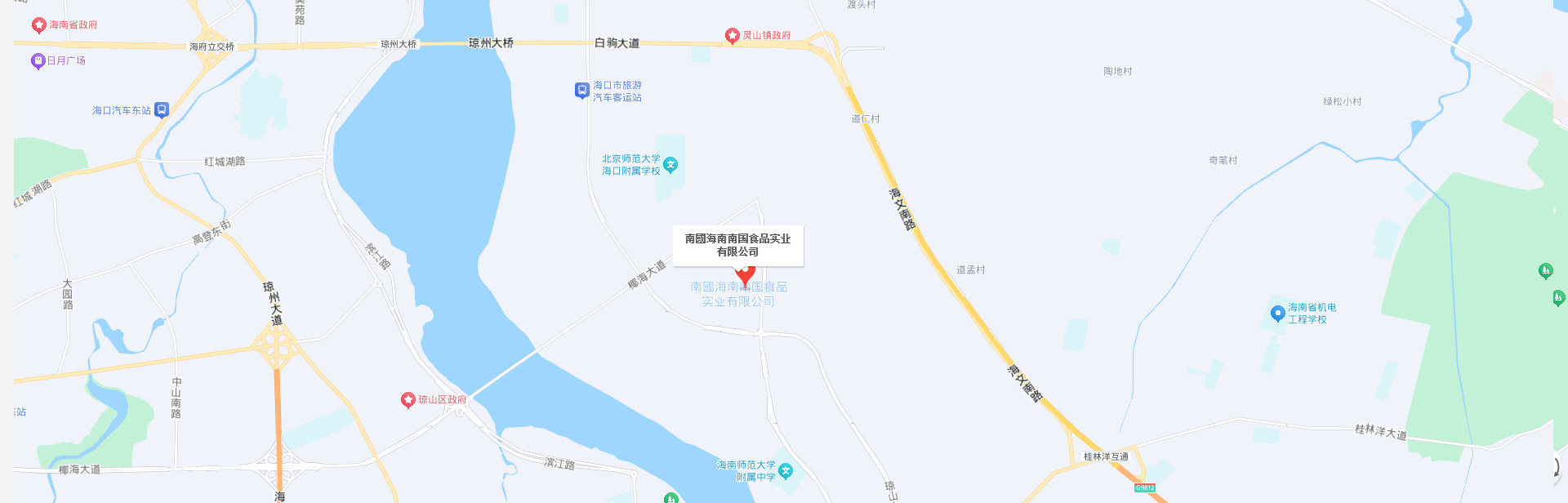Select 北京师范大学海口附属学校 school marker
The height and width of the screenshot is (503, 1568).
pos(670,165)
